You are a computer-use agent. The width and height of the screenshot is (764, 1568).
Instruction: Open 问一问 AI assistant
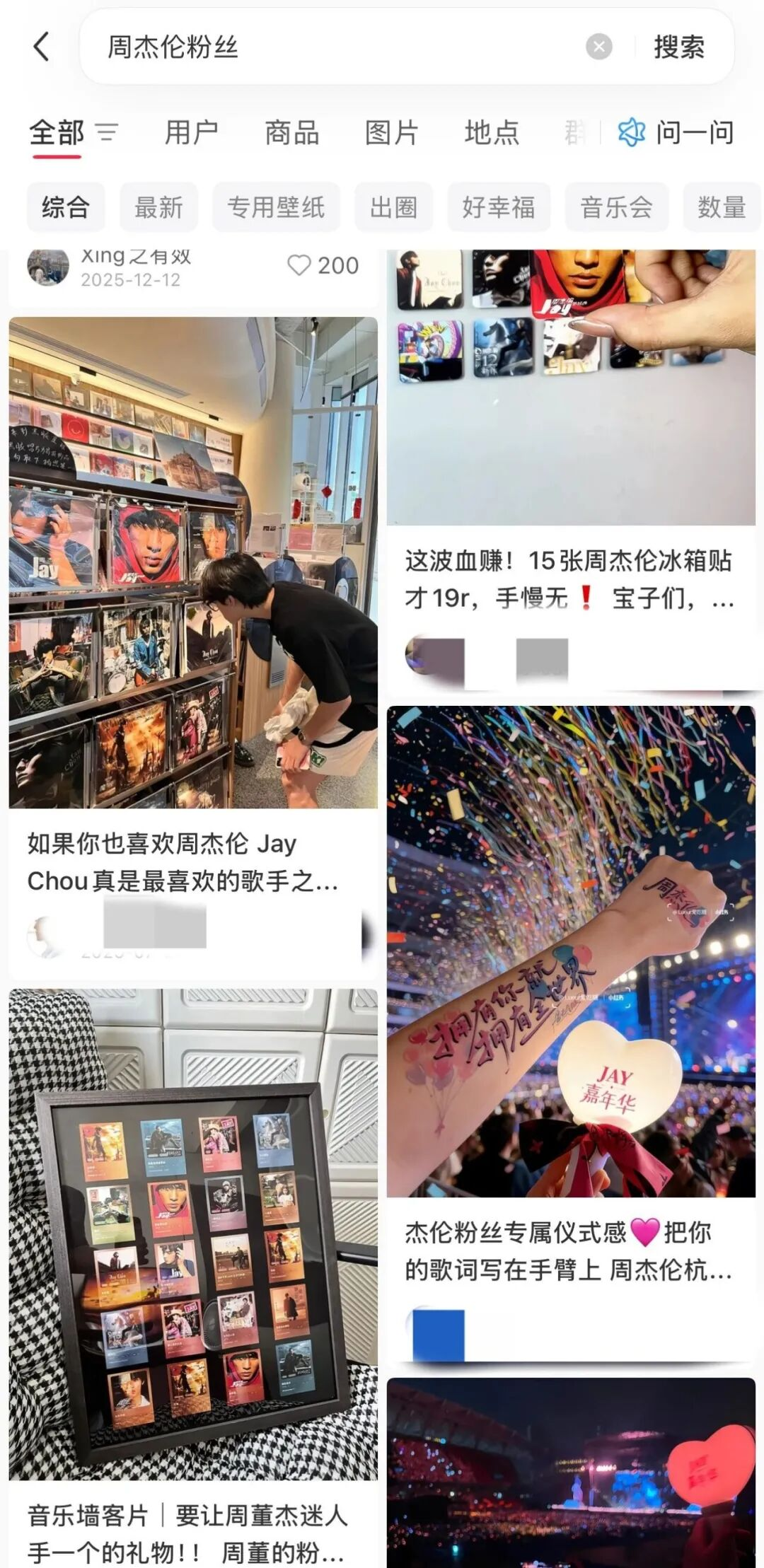[x=677, y=132]
